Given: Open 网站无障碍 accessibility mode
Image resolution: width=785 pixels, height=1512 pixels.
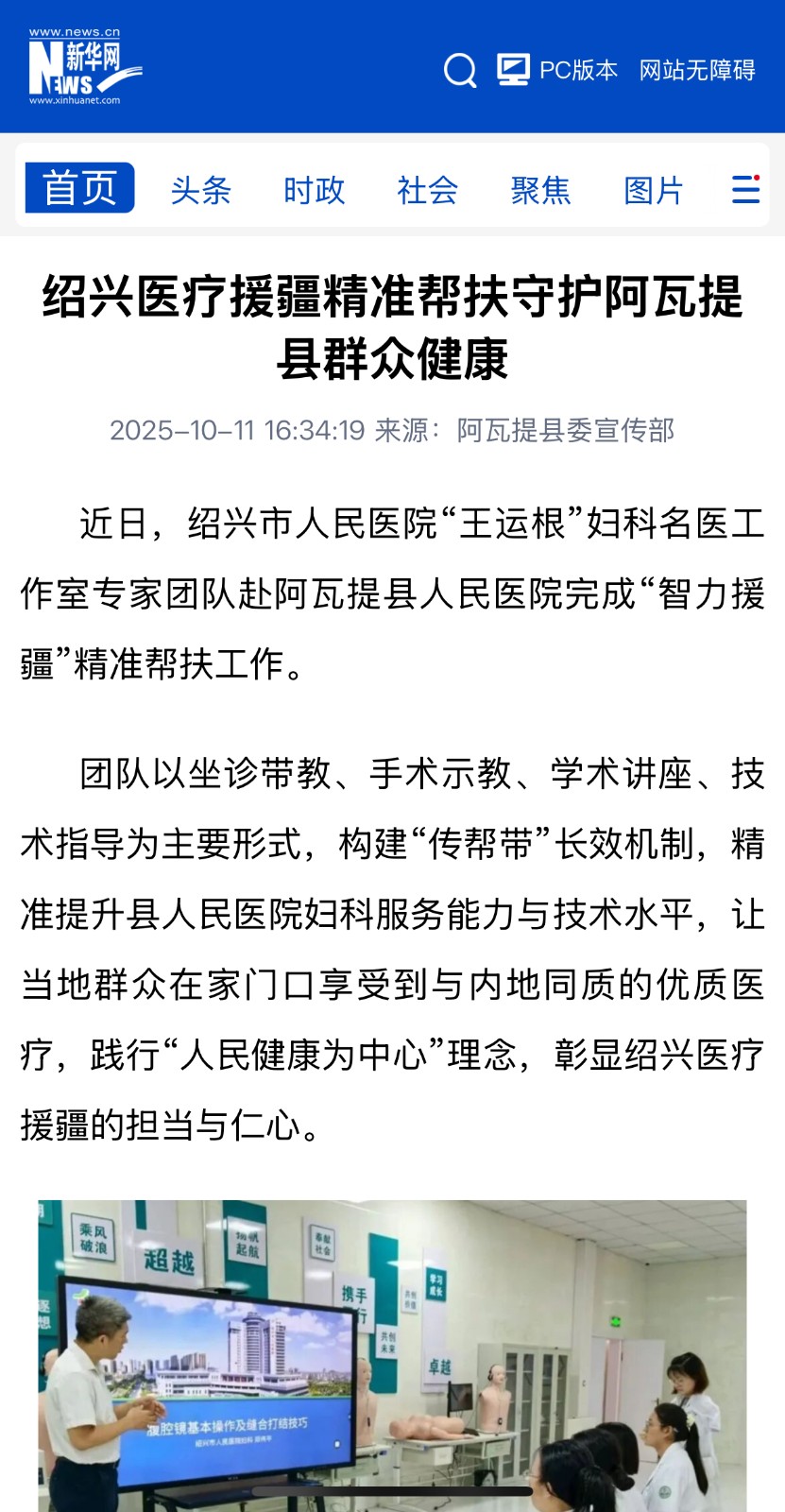Looking at the screenshot, I should 697,70.
